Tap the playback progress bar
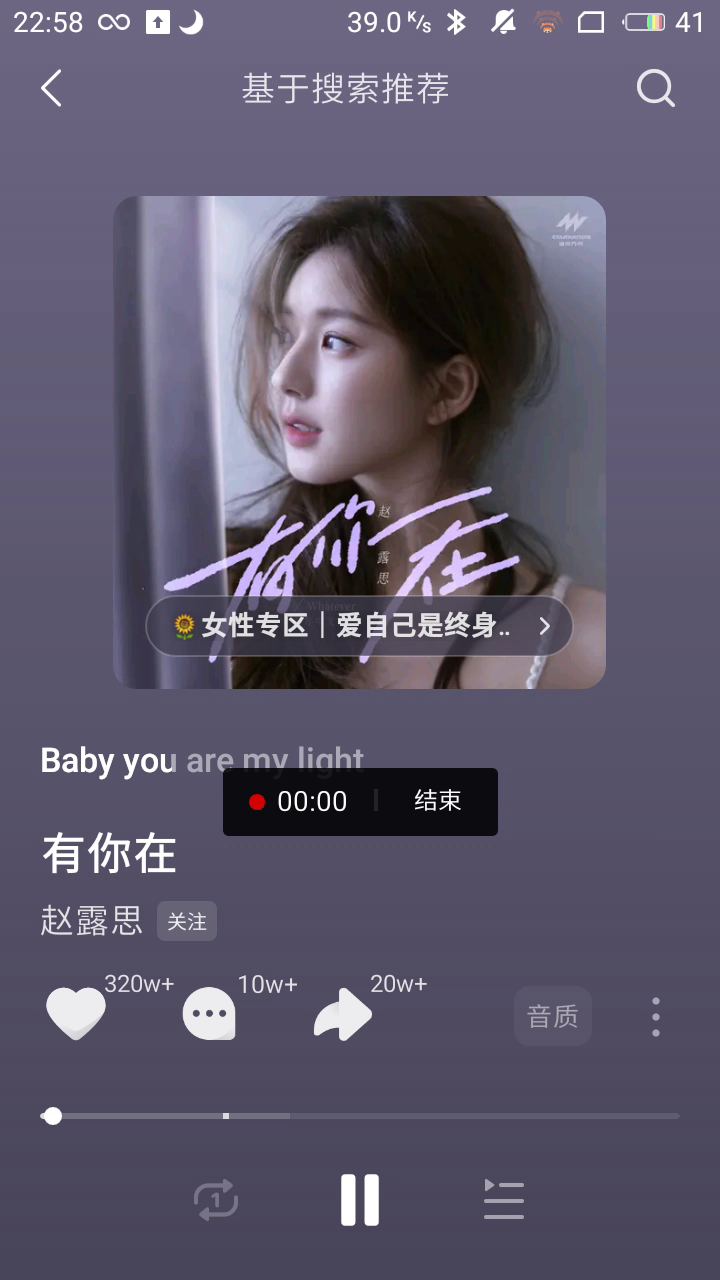Screen dimensions: 720x1280 (x=360, y=1116)
